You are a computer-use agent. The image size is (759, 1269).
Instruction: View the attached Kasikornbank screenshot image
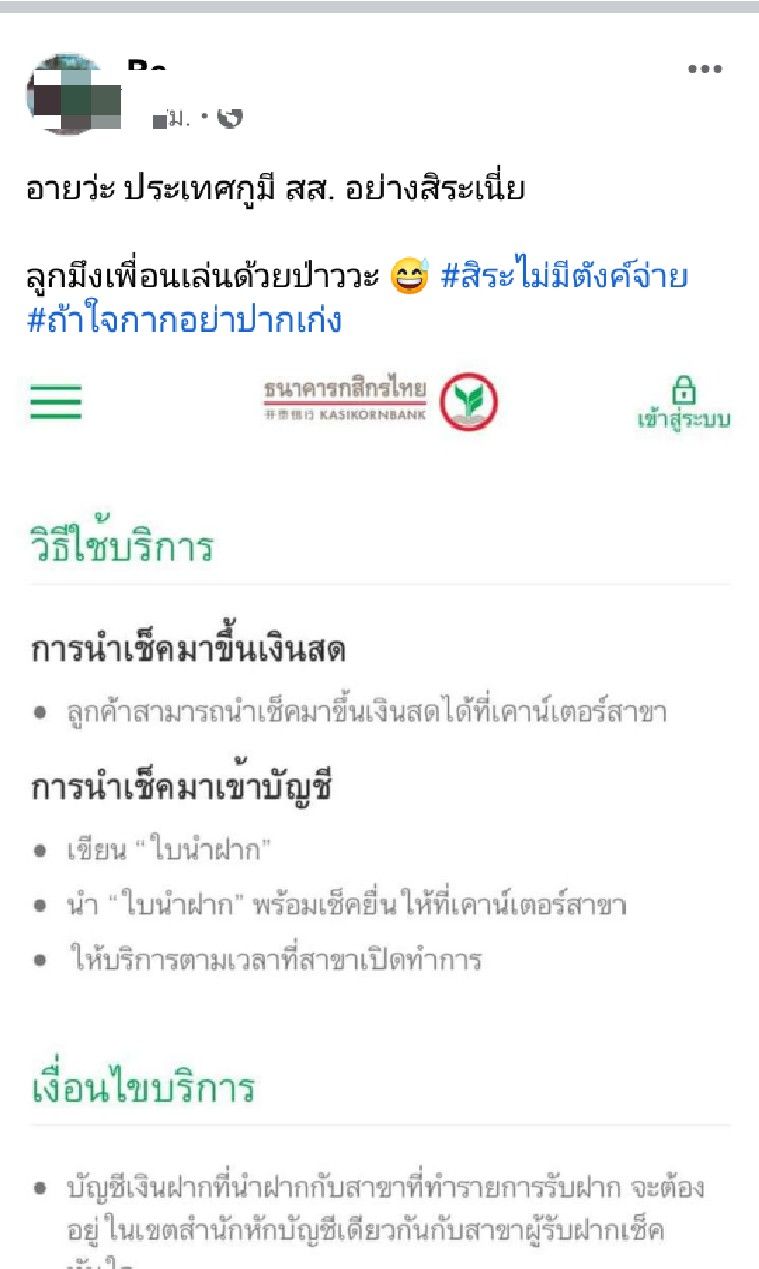click(380, 800)
